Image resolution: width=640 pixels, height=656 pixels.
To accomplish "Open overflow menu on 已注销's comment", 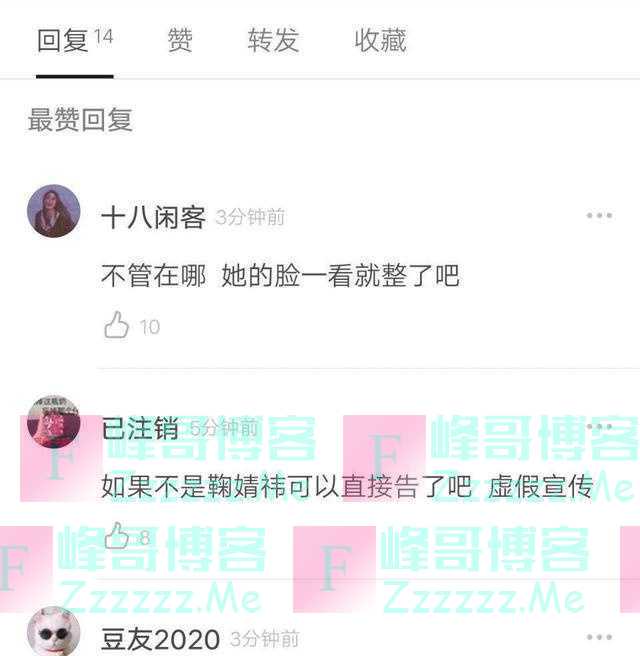I will [x=599, y=427].
